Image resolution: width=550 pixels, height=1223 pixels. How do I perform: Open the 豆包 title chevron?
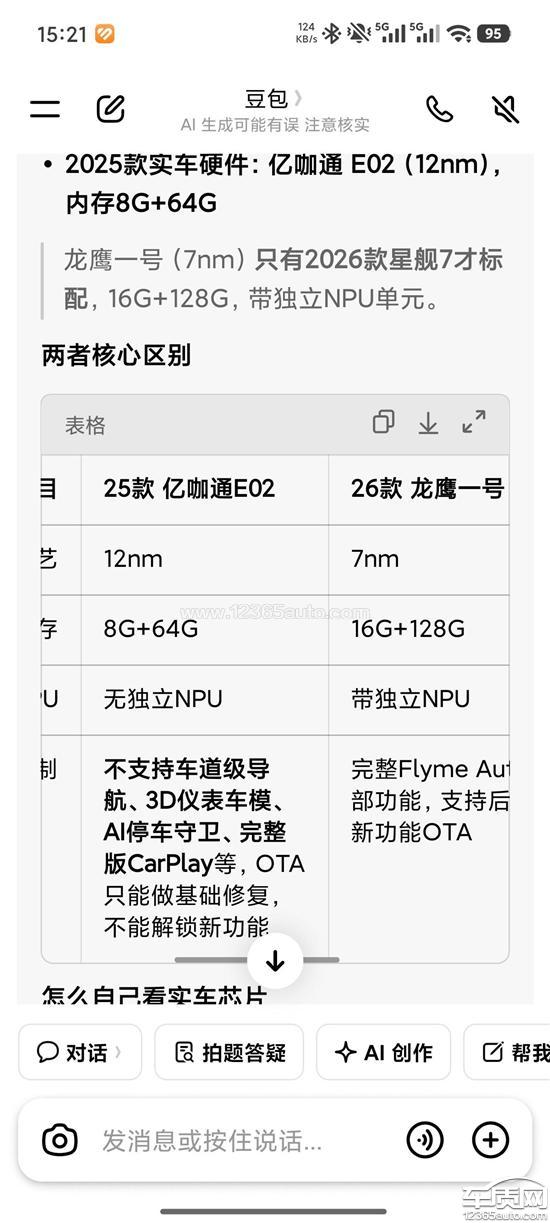(296, 98)
